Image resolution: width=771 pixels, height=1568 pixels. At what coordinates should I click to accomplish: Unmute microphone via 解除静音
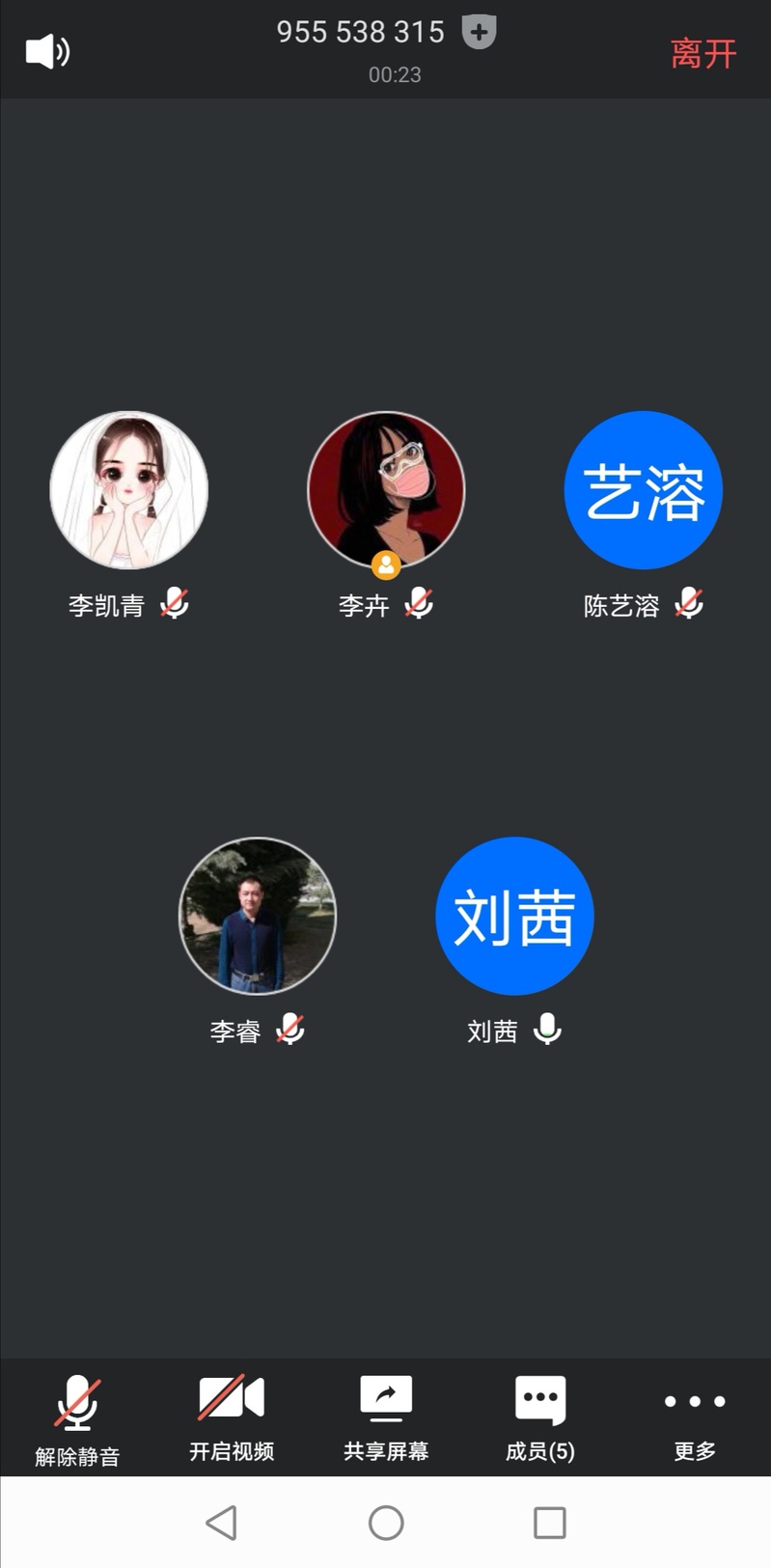(x=77, y=1419)
